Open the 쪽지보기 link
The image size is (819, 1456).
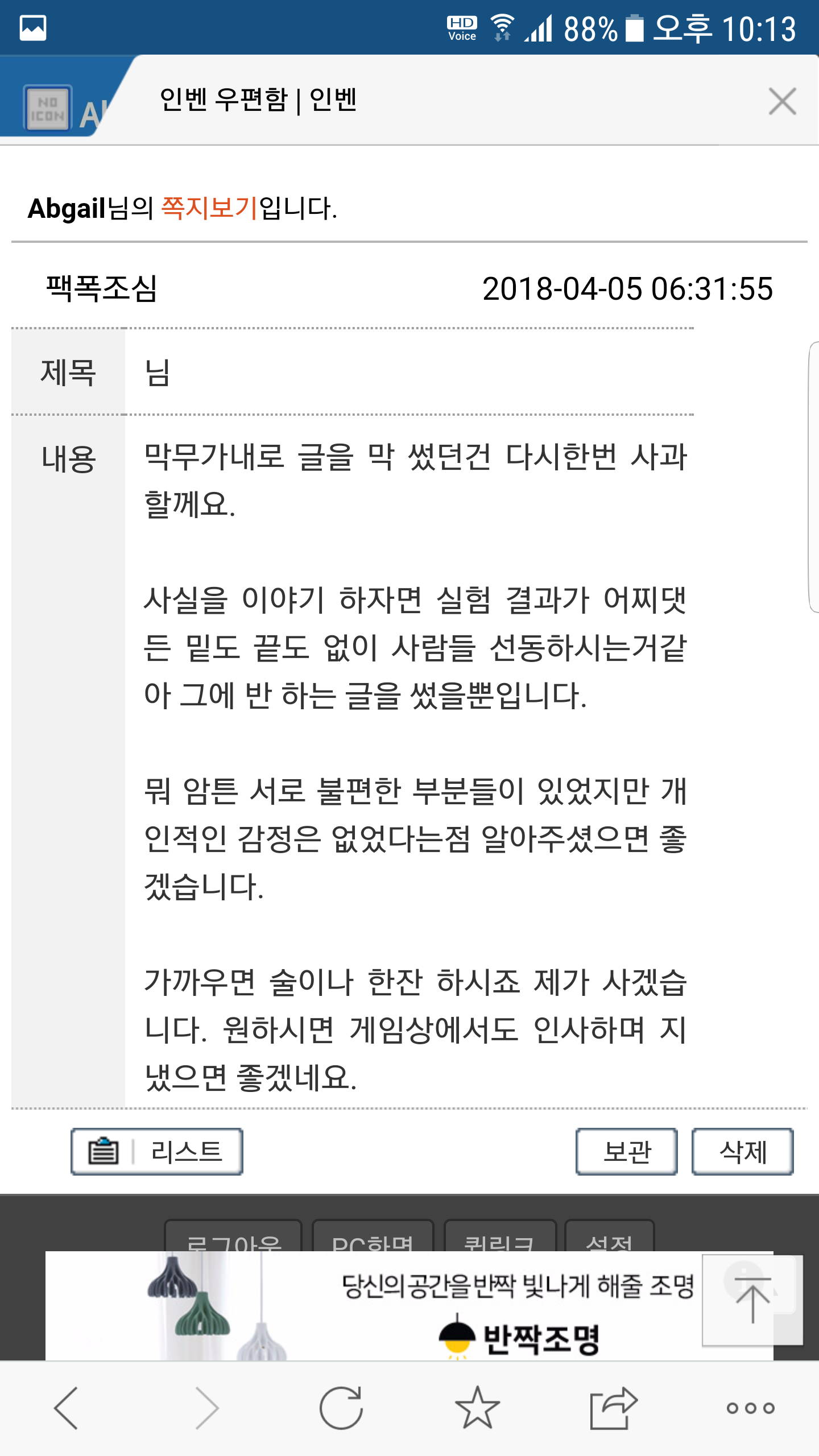[210, 208]
